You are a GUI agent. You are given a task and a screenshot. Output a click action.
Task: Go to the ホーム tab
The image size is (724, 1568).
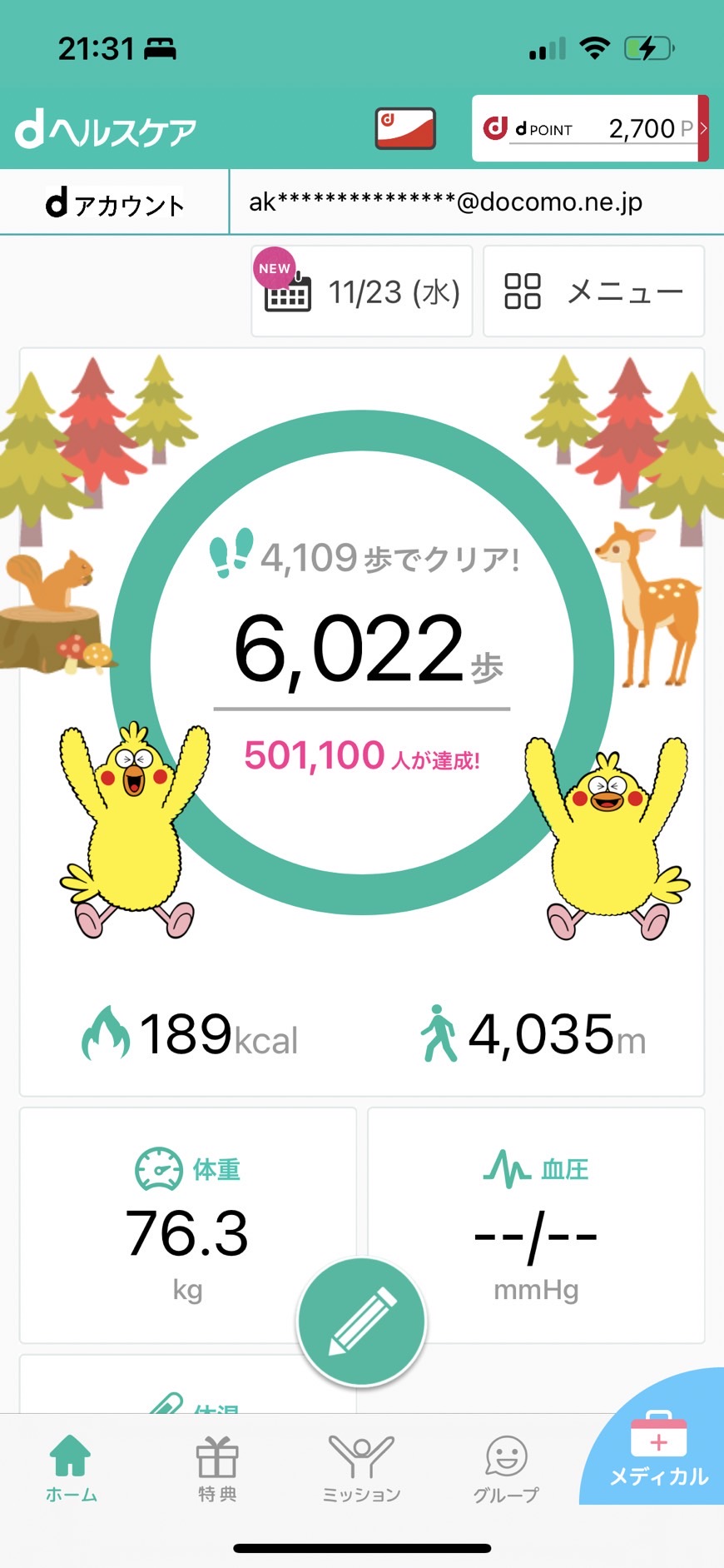[x=71, y=1469]
